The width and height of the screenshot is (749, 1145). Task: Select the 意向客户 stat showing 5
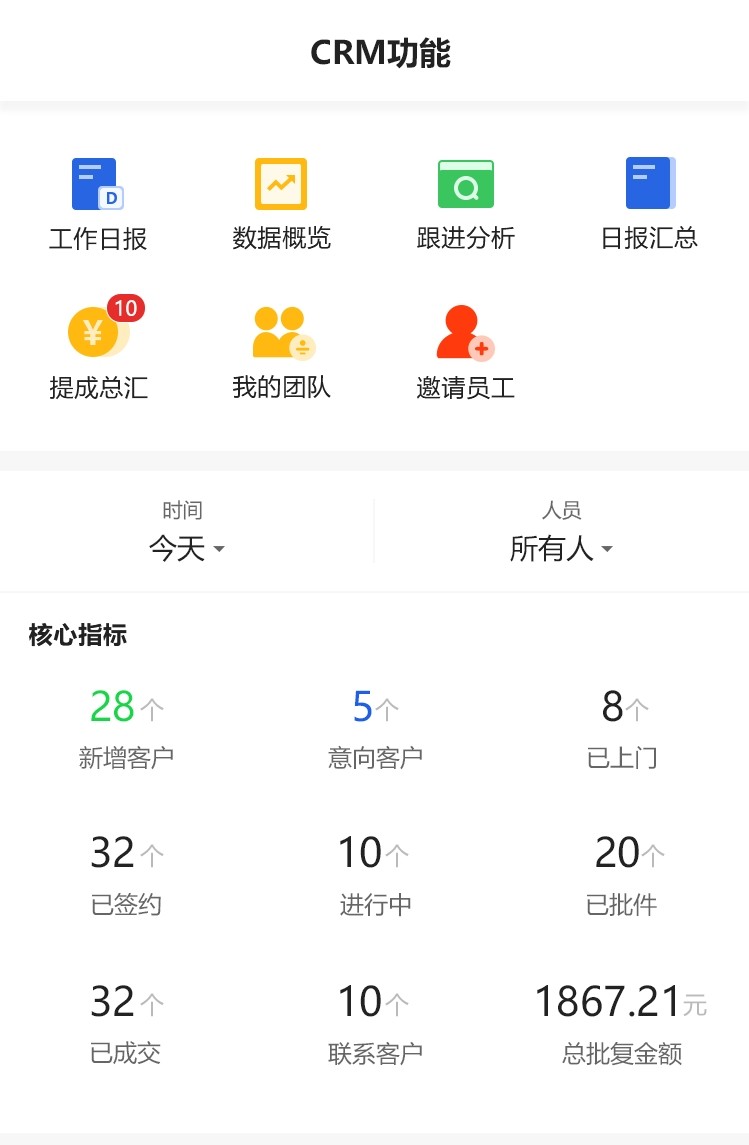(374, 725)
